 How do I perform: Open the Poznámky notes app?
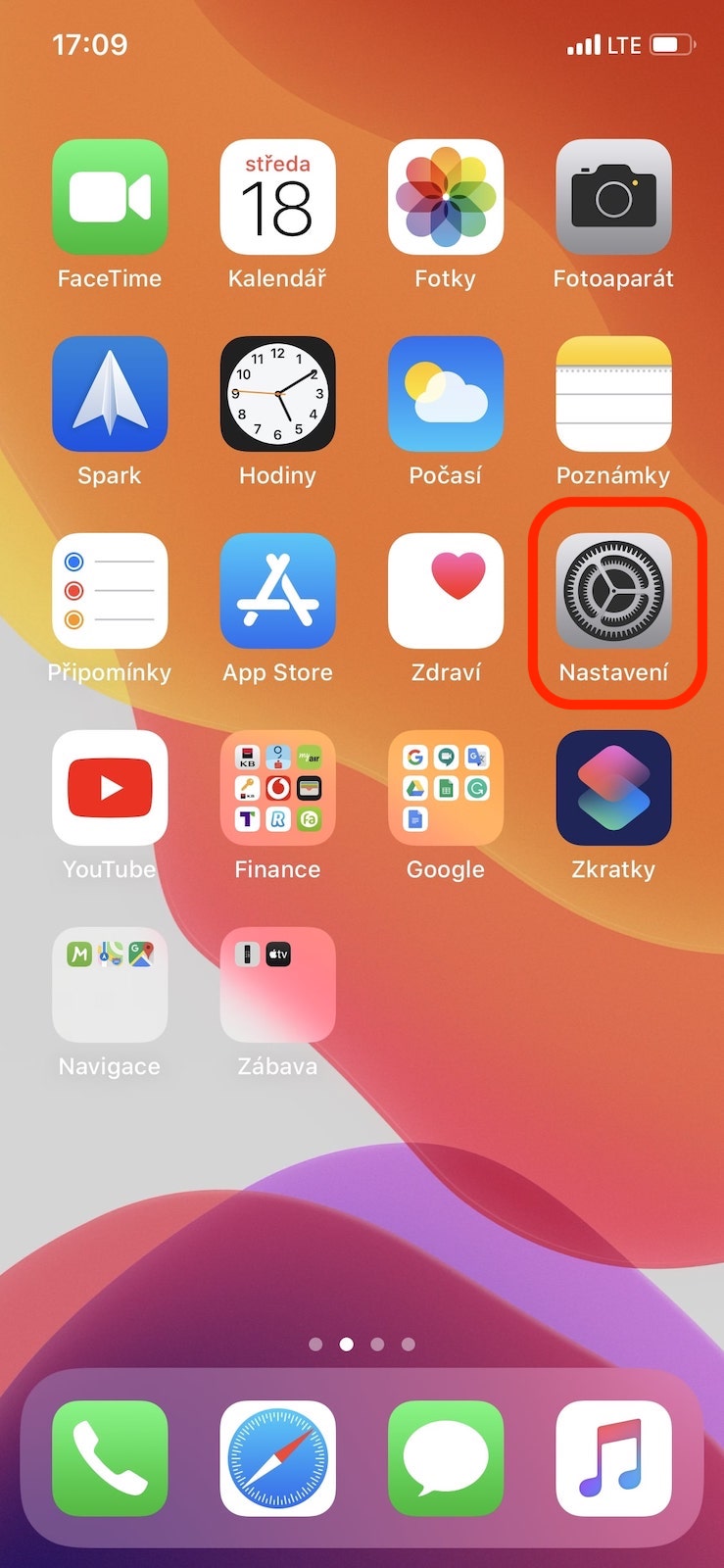tap(613, 394)
